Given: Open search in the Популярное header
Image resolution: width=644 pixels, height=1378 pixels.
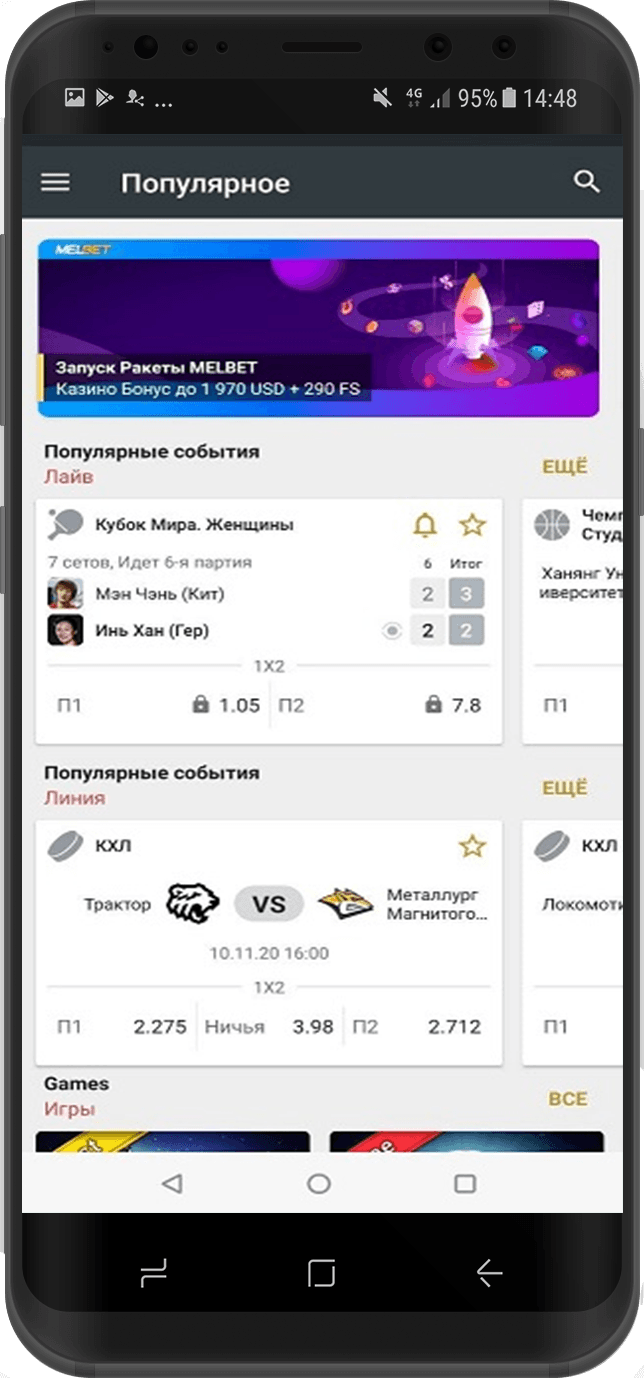Looking at the screenshot, I should 587,182.
